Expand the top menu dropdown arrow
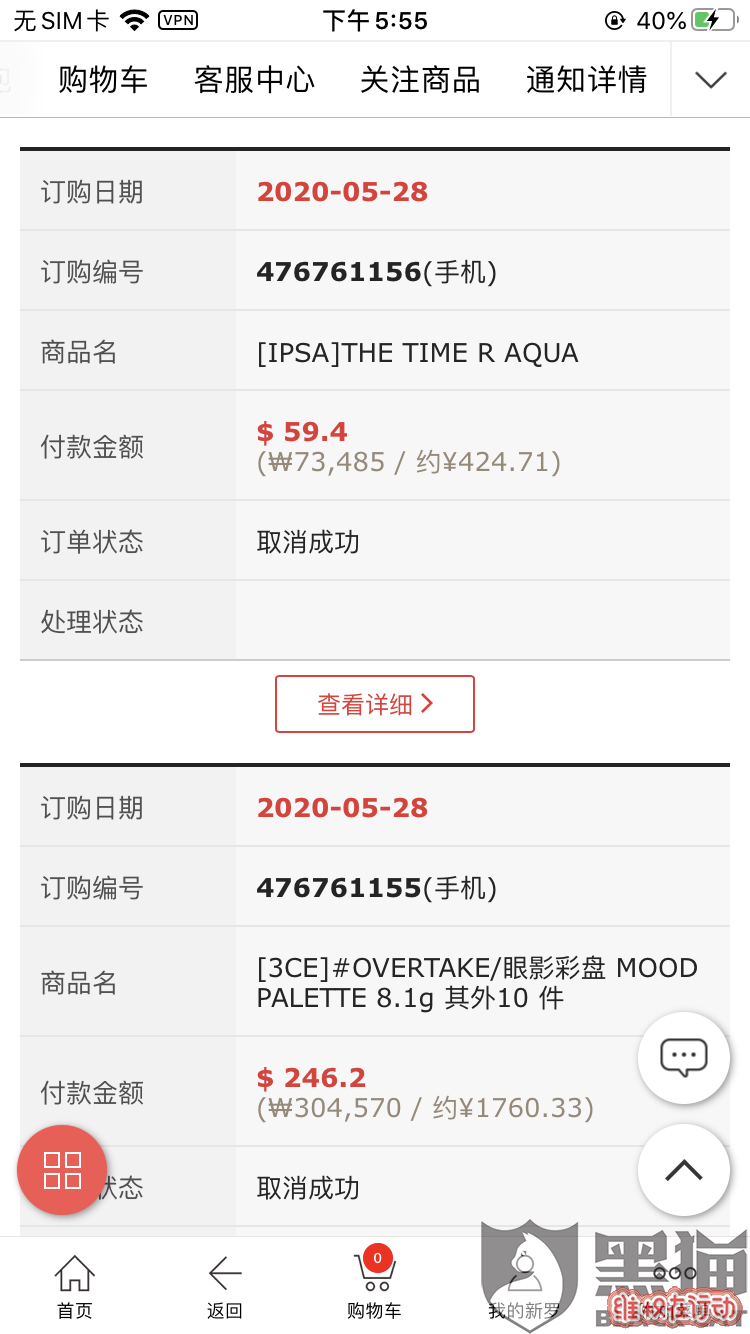This screenshot has height=1334, width=750. [x=711, y=80]
